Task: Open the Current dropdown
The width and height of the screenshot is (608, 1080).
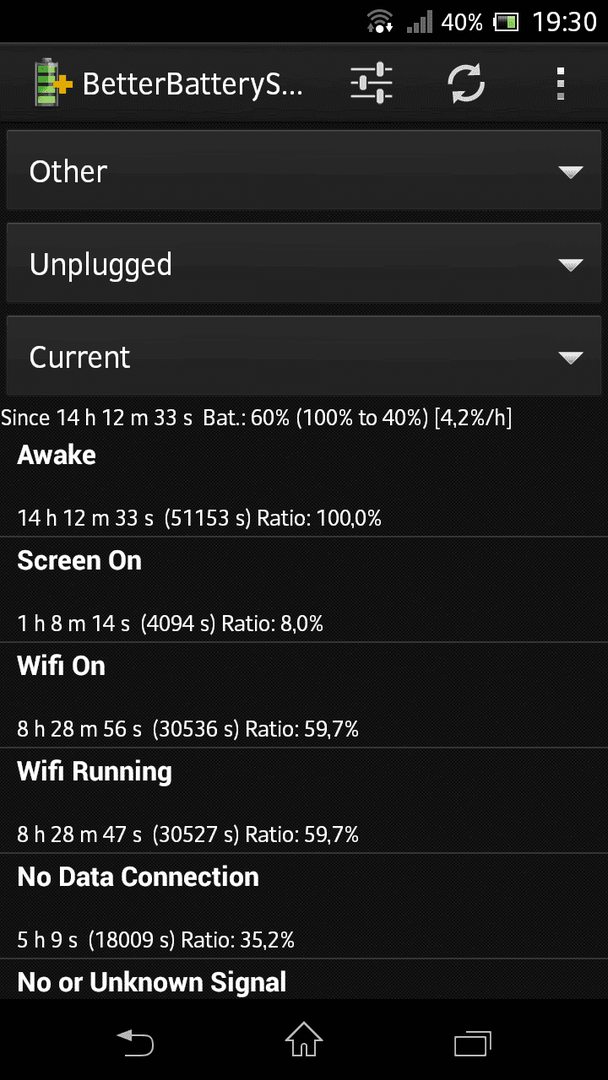Action: (x=304, y=356)
